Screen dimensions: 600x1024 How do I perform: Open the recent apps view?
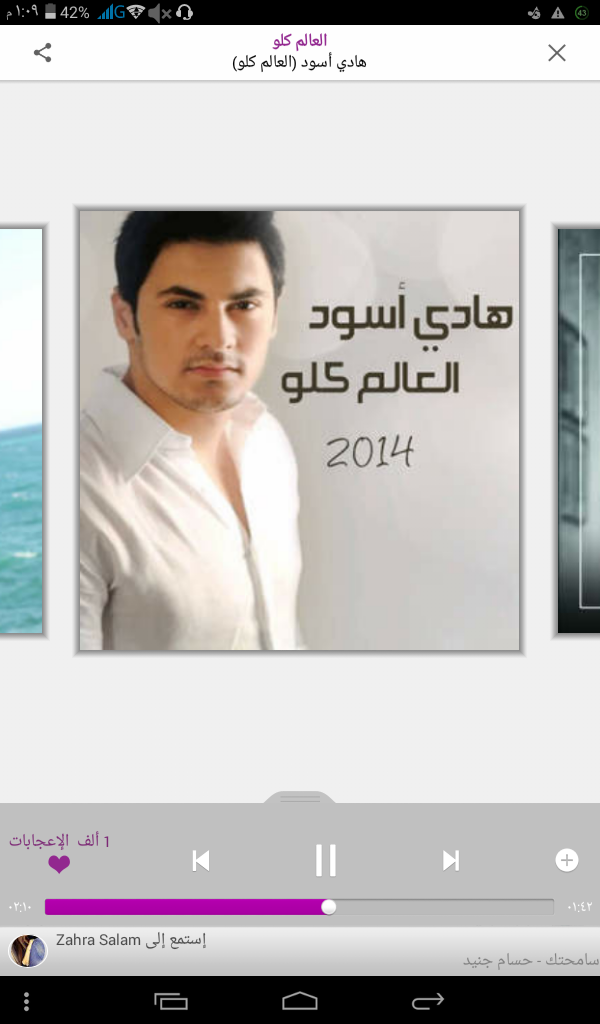point(171,1000)
